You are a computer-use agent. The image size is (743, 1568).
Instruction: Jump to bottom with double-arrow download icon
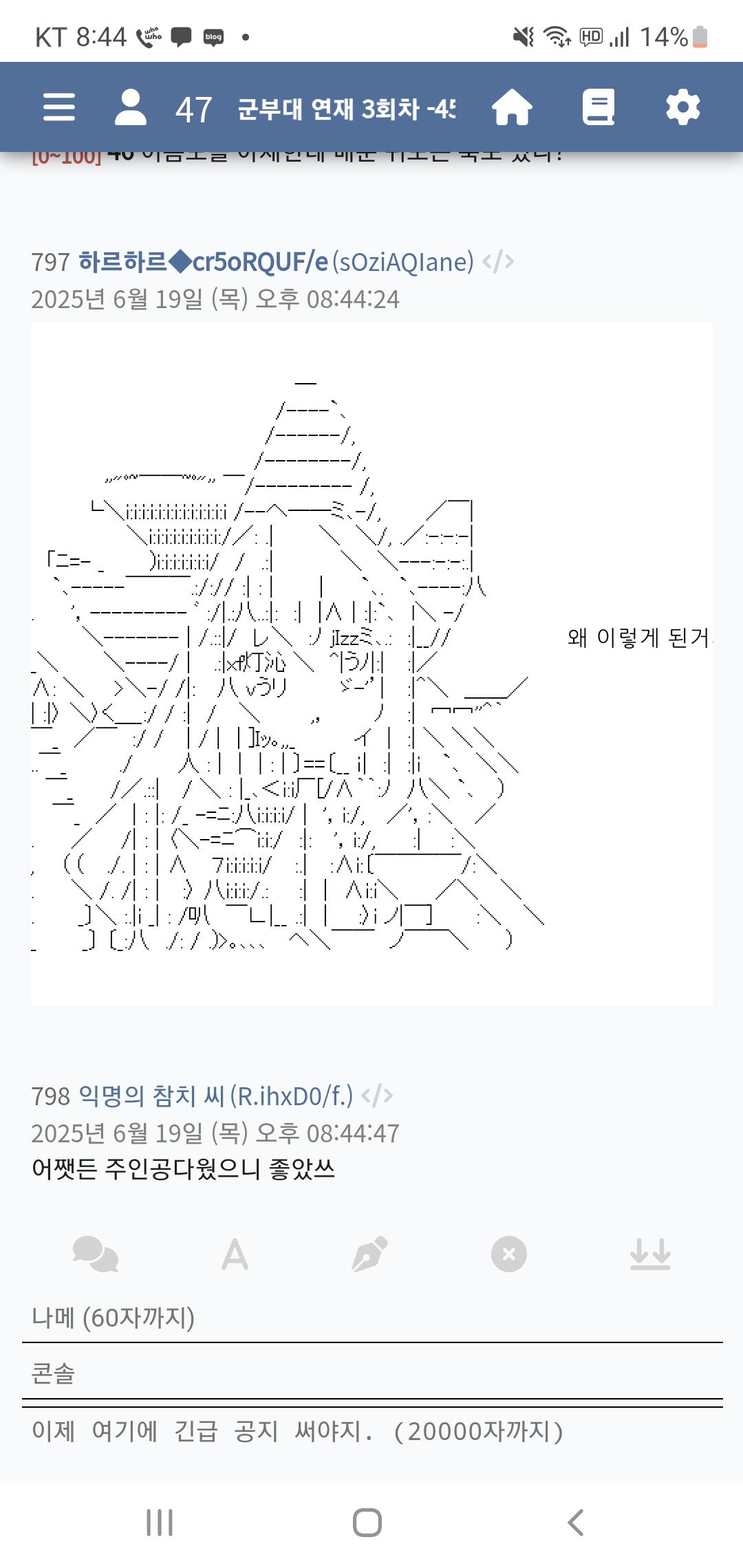pyautogui.click(x=650, y=1254)
